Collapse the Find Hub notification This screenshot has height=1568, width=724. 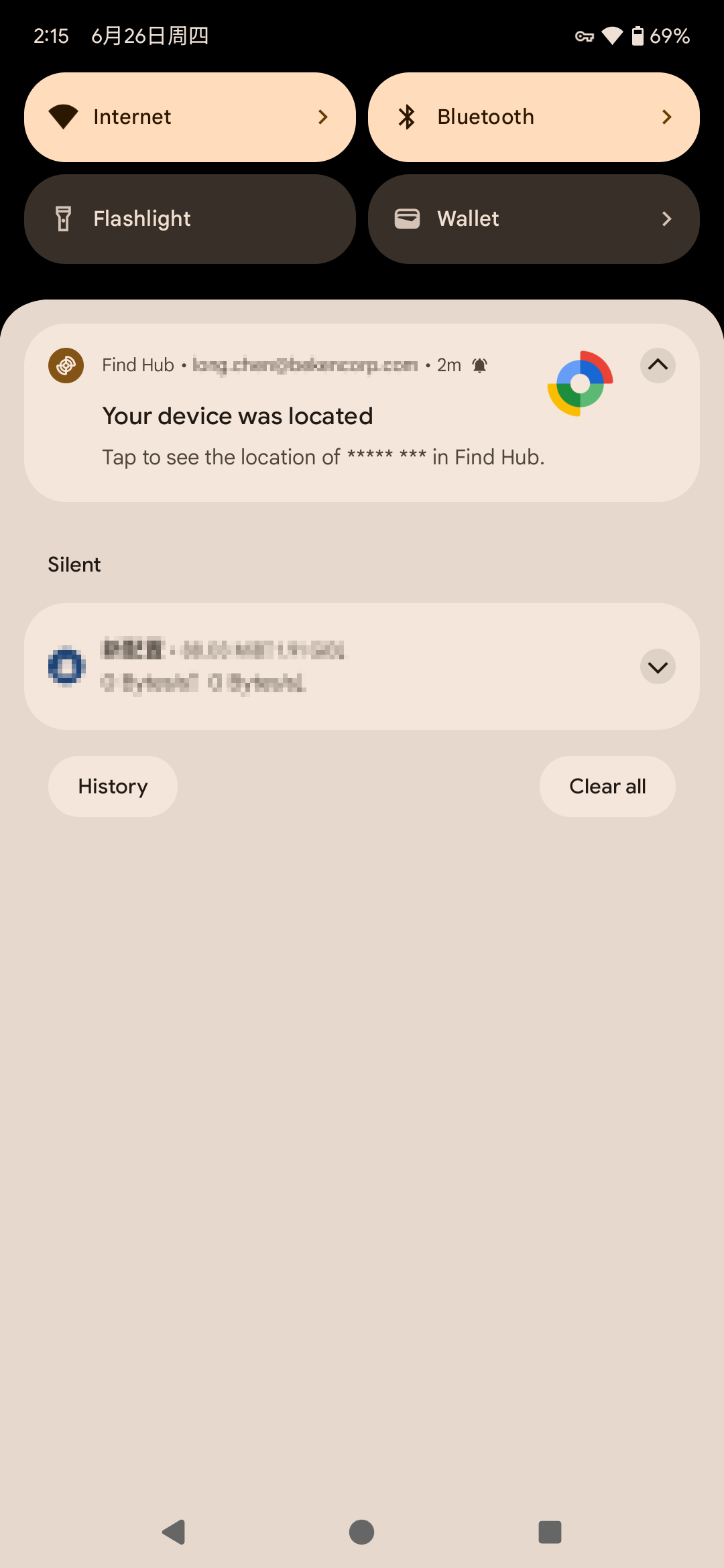click(658, 365)
